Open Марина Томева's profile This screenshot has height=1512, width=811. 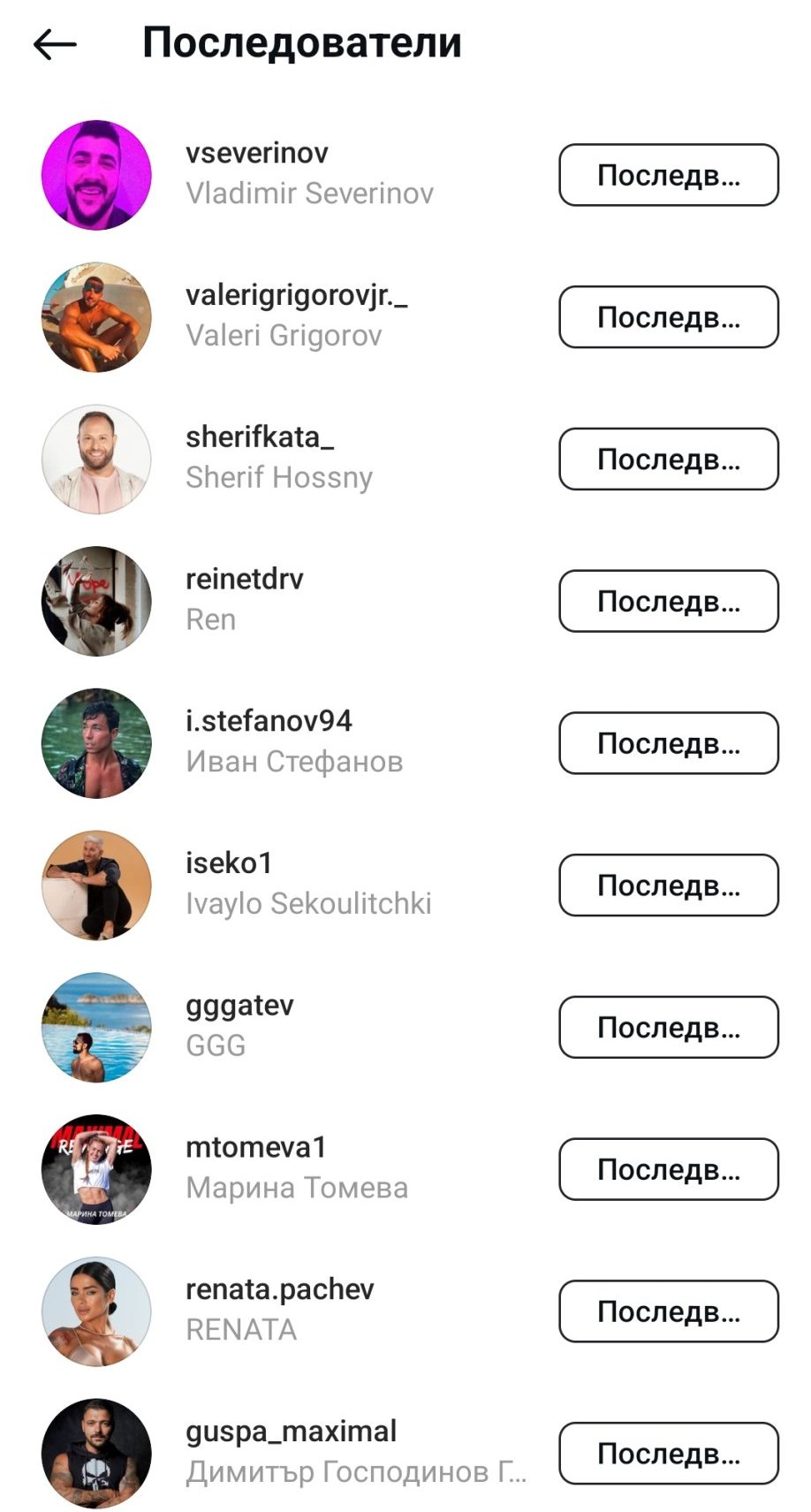point(296,1167)
